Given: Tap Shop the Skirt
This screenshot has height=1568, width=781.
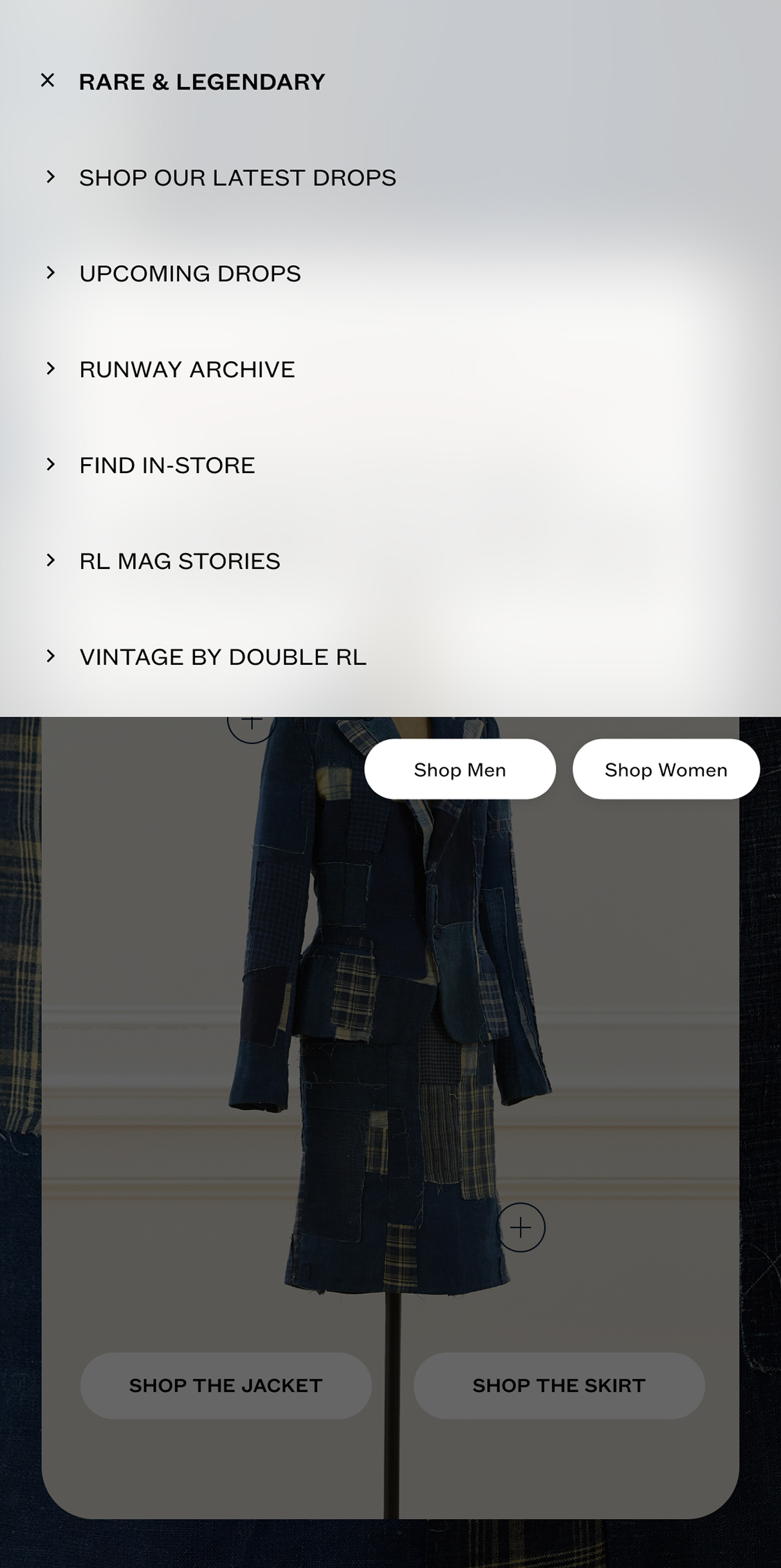Looking at the screenshot, I should click(558, 1386).
